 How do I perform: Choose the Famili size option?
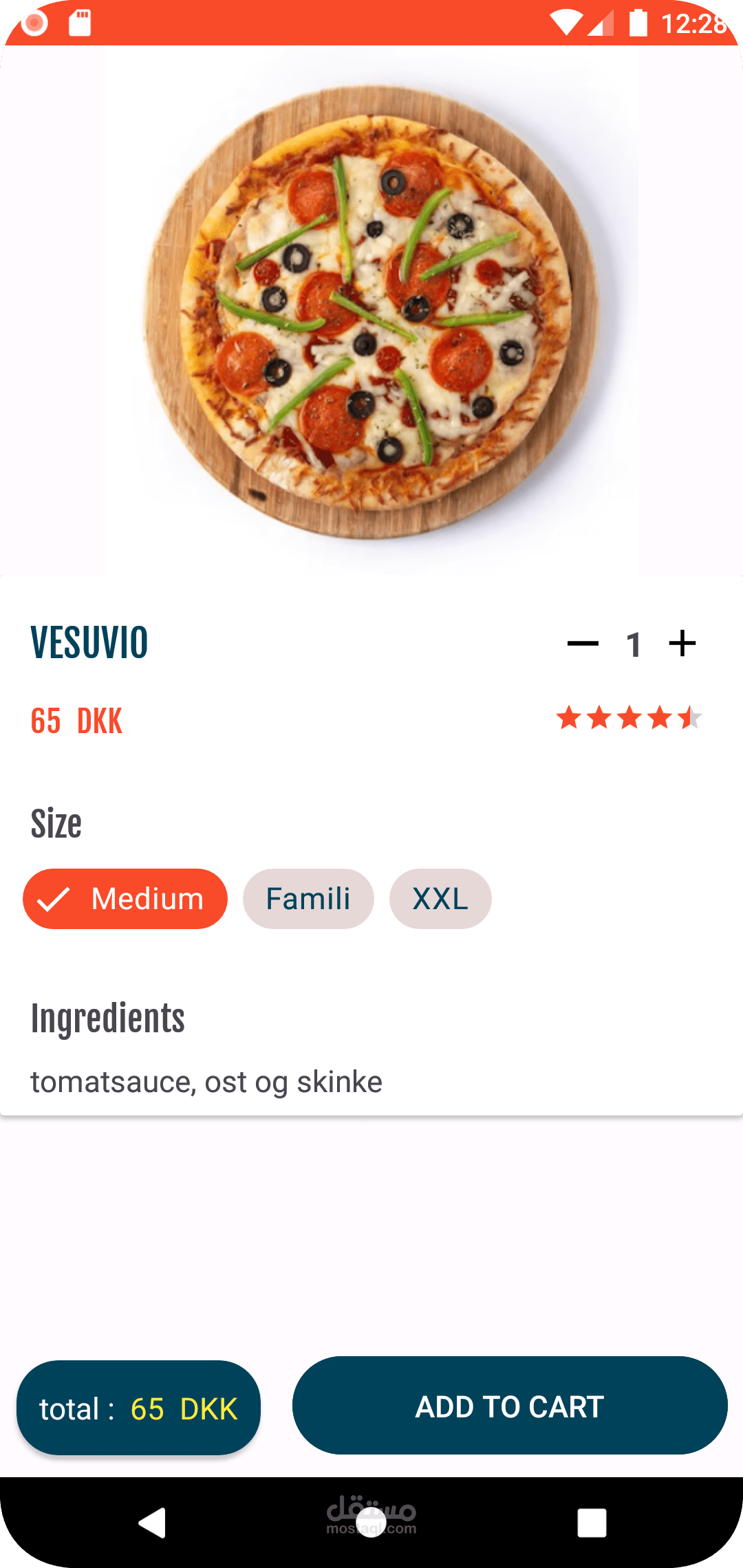pyautogui.click(x=308, y=899)
